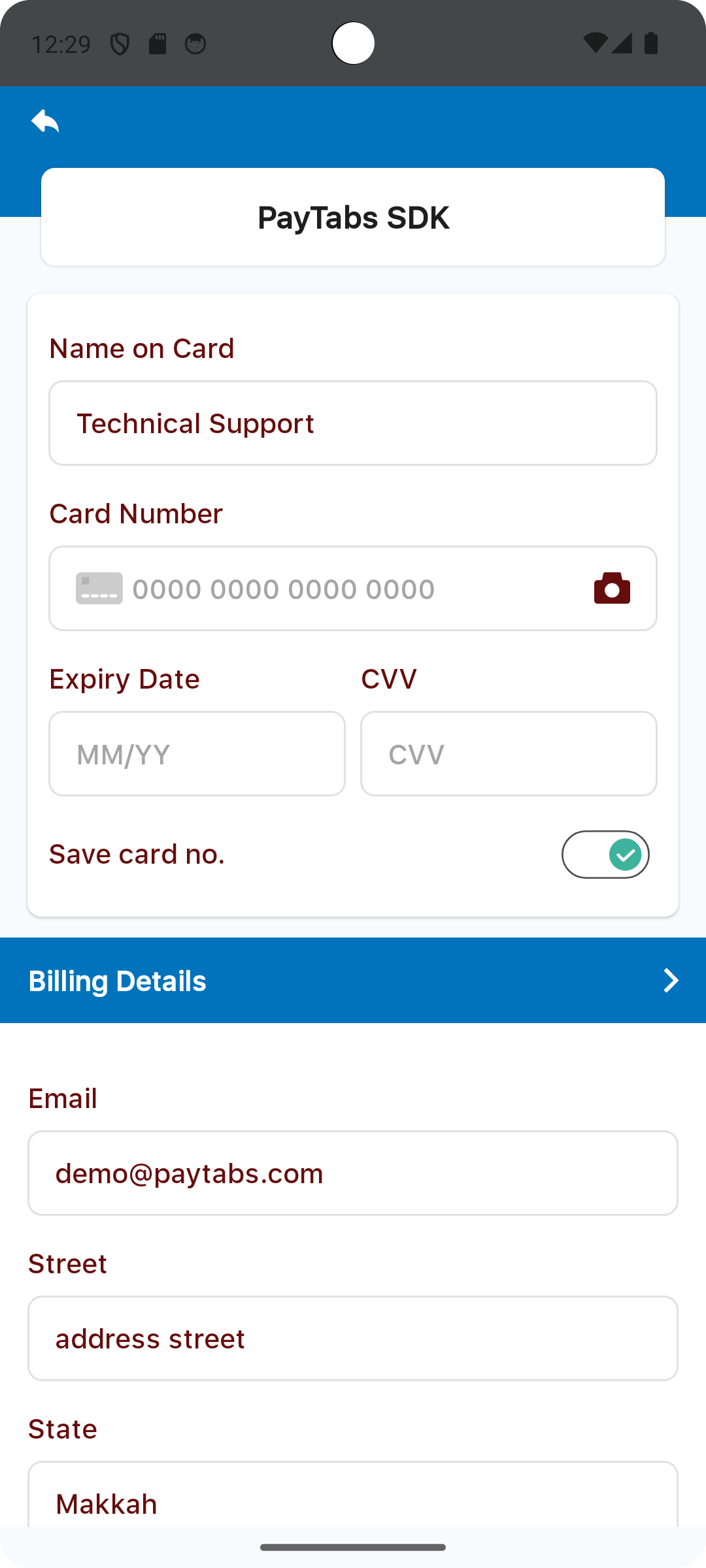Go back using the arrow icon
The width and height of the screenshot is (706, 1568).
click(x=45, y=122)
